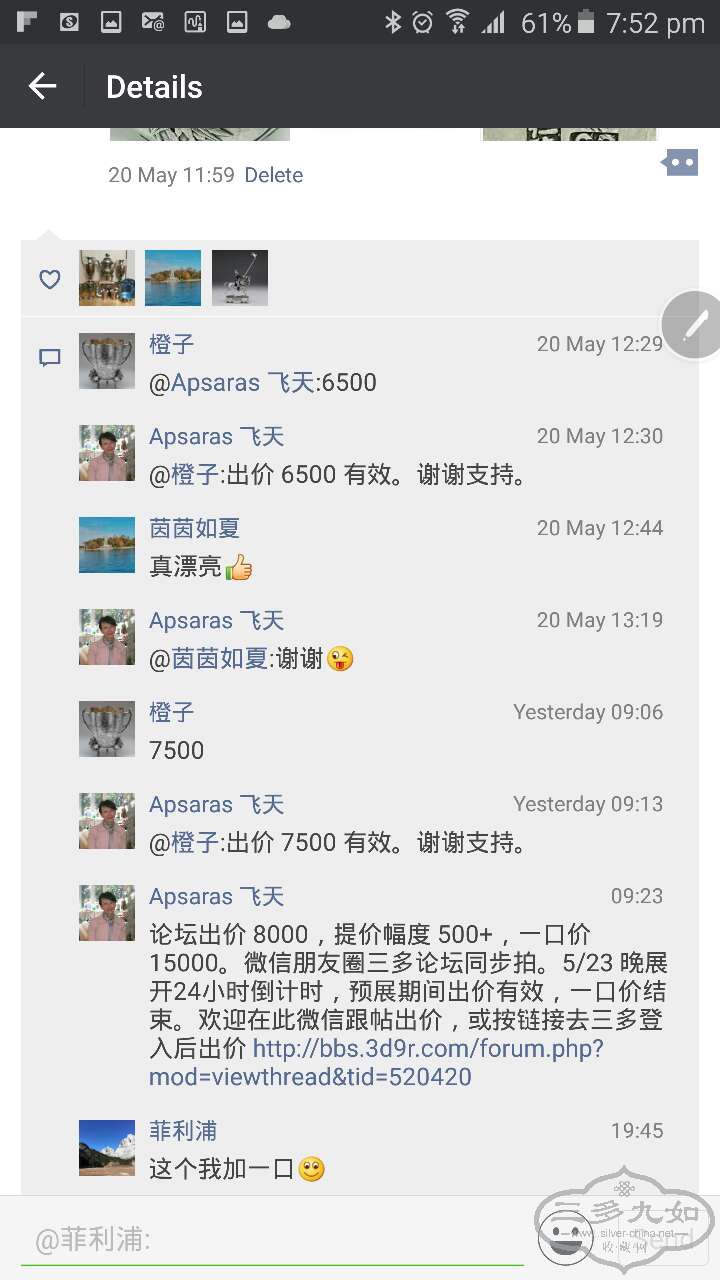Open the bbs.3d9r.com forum link
Image resolution: width=720 pixels, height=1280 pixels.
tap(377, 1062)
